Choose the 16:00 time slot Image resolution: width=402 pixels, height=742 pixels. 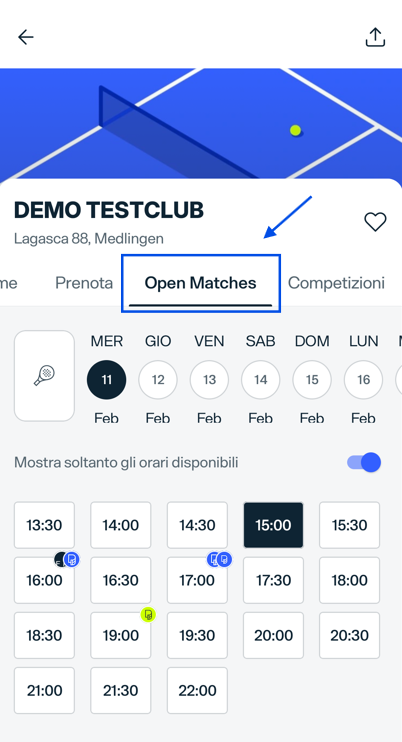point(44,580)
